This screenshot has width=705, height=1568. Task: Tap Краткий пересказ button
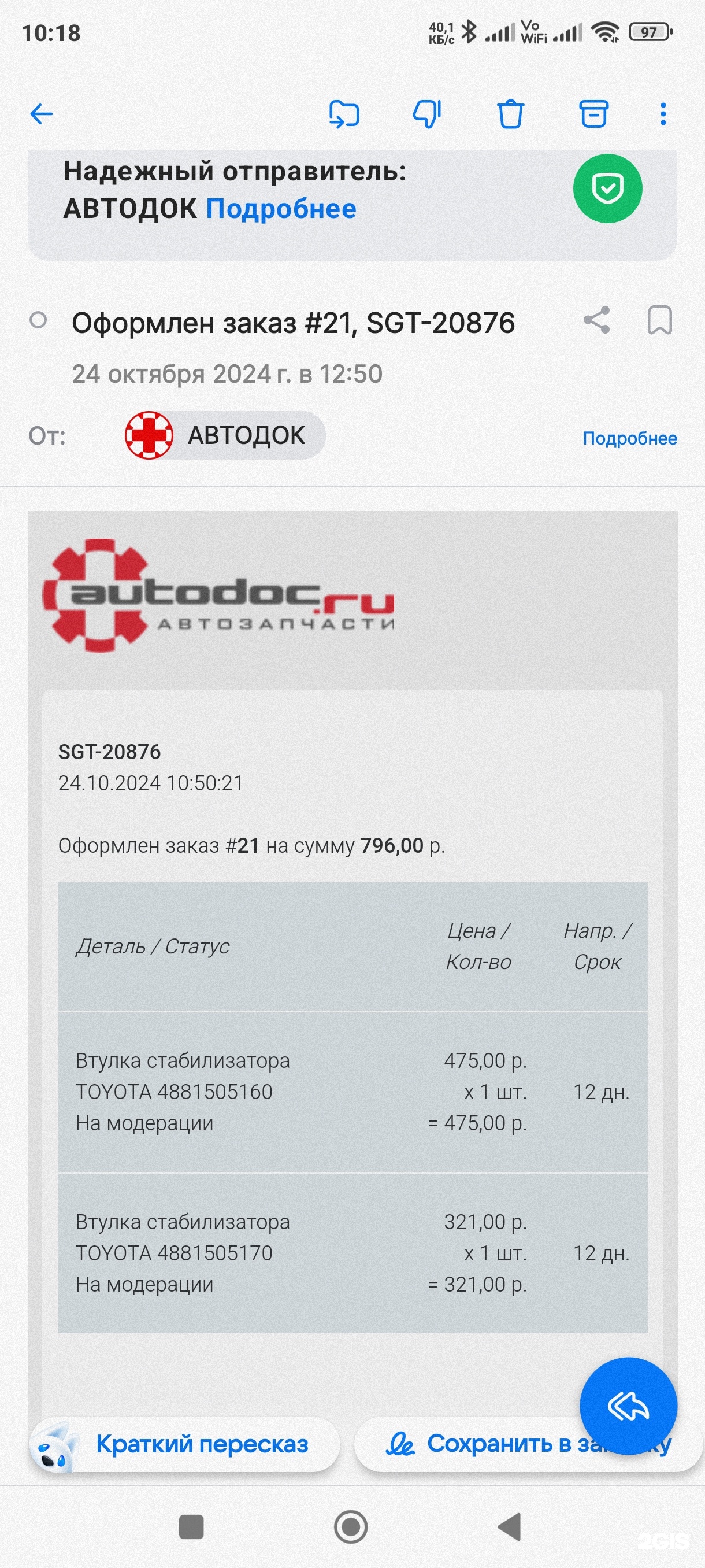(x=185, y=1444)
